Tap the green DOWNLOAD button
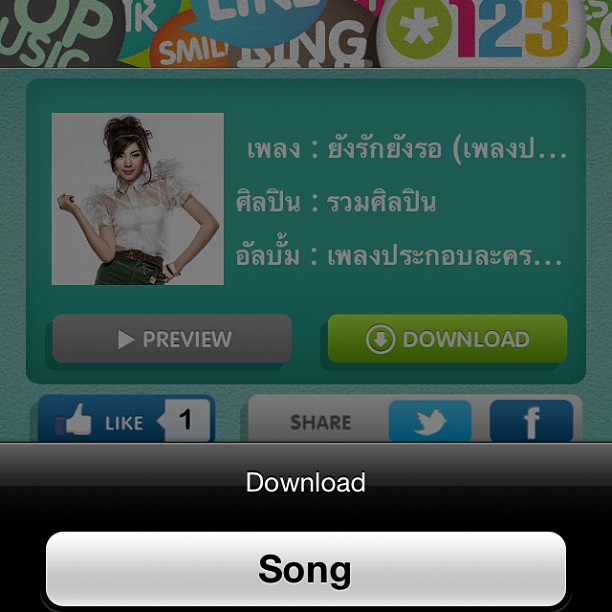This screenshot has height=612, width=612. click(x=447, y=339)
